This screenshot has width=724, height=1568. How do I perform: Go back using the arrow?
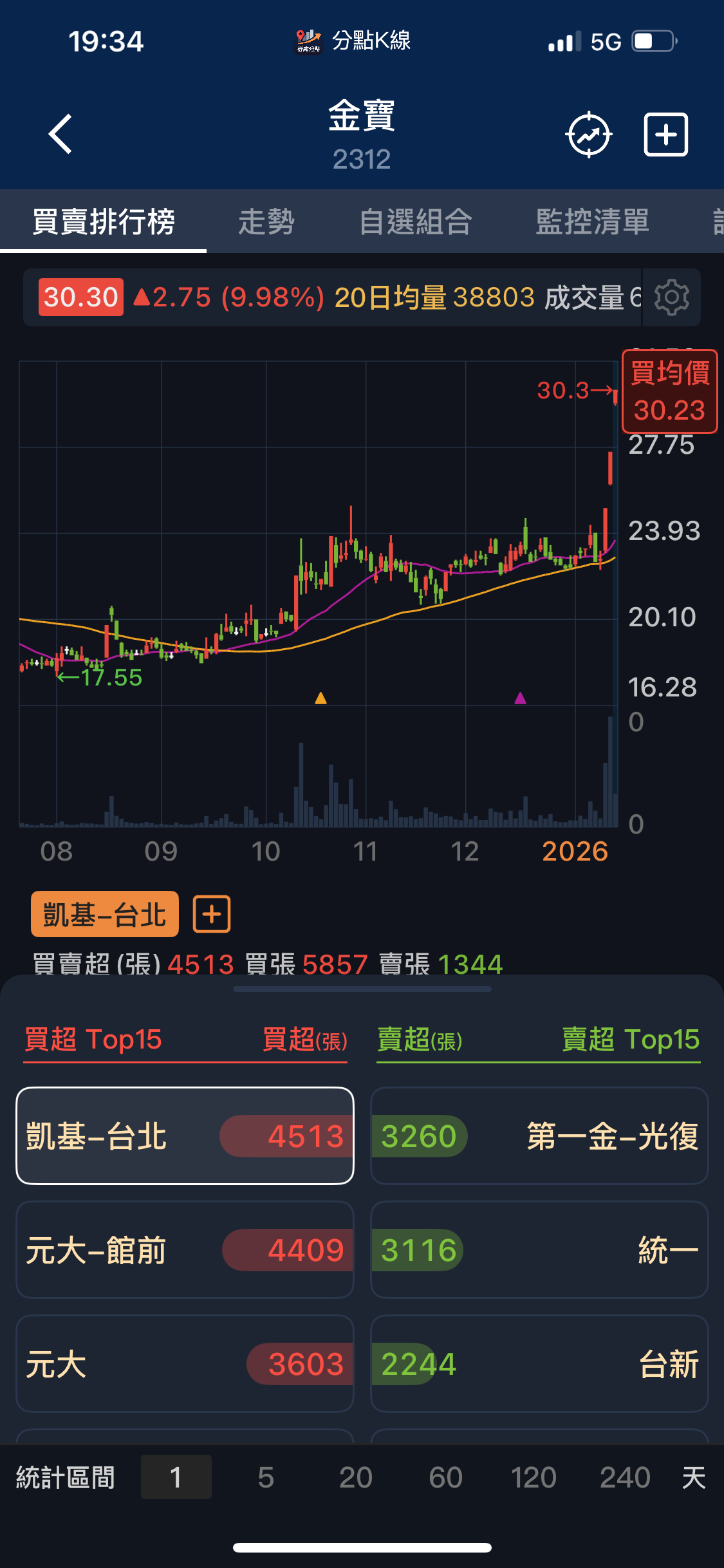point(61,134)
